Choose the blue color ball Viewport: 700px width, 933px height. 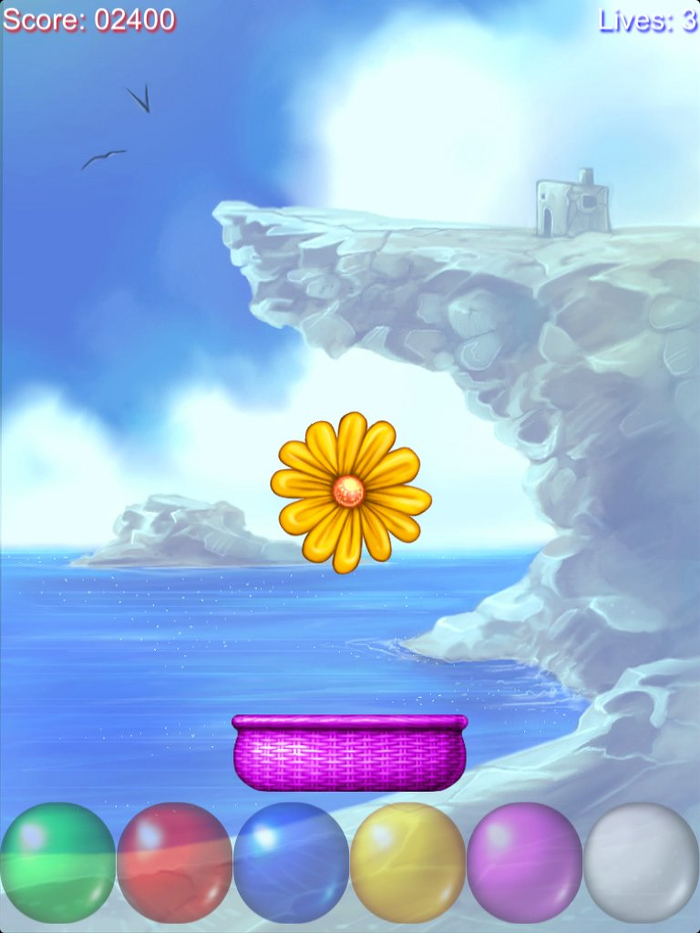291,862
